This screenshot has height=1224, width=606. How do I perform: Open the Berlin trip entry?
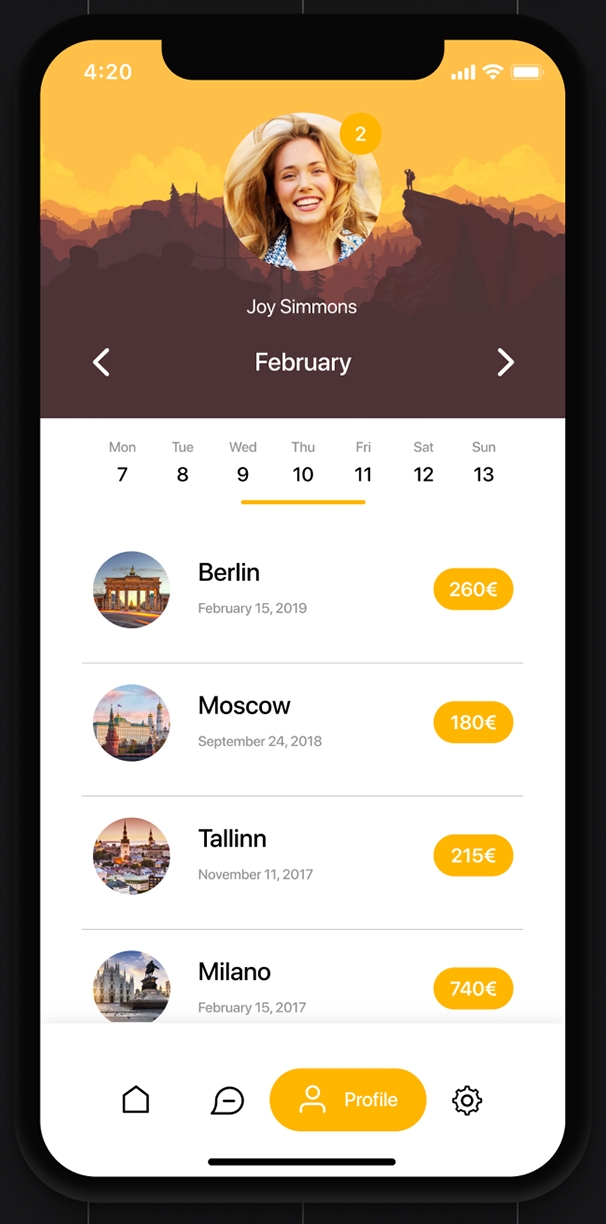[x=302, y=590]
